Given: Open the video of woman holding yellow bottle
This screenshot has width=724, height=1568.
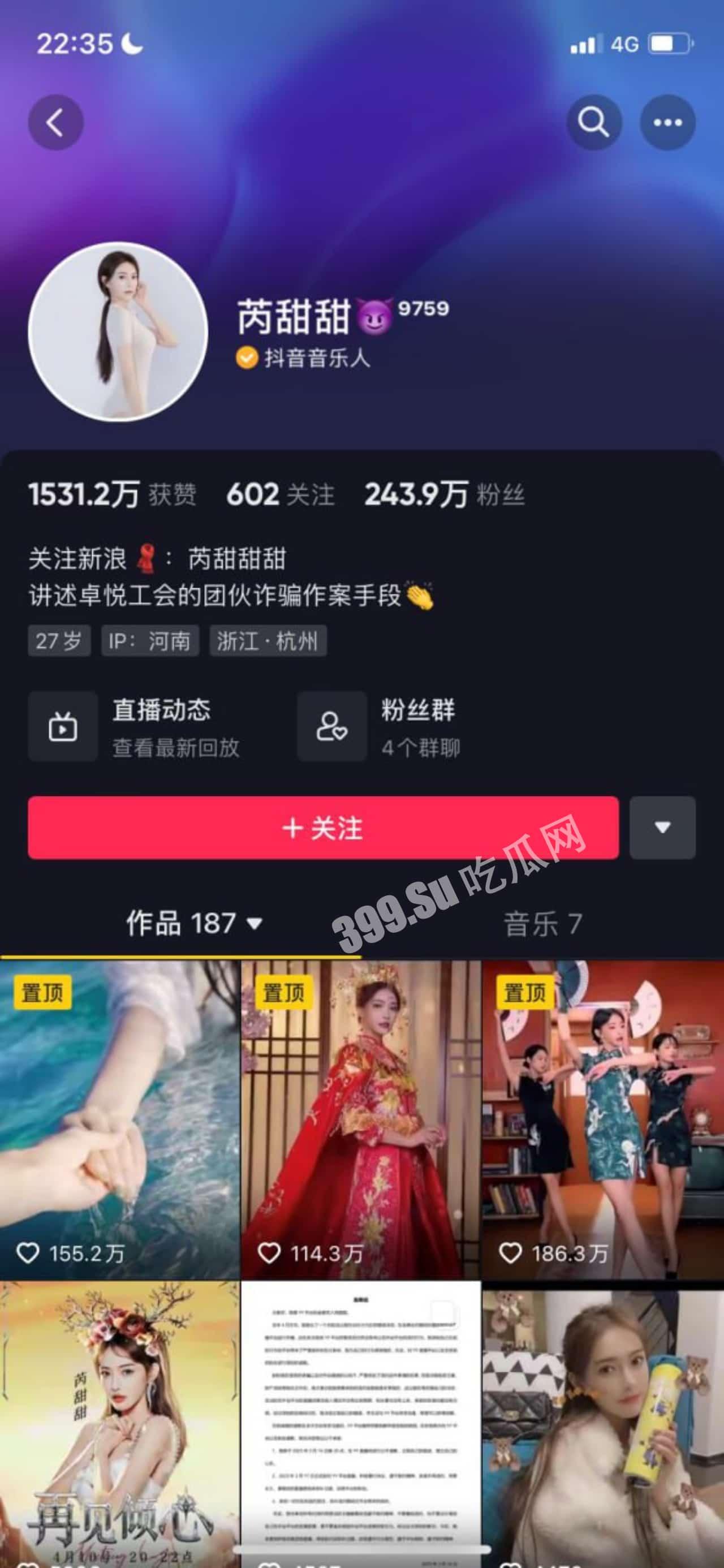Looking at the screenshot, I should [603, 1423].
